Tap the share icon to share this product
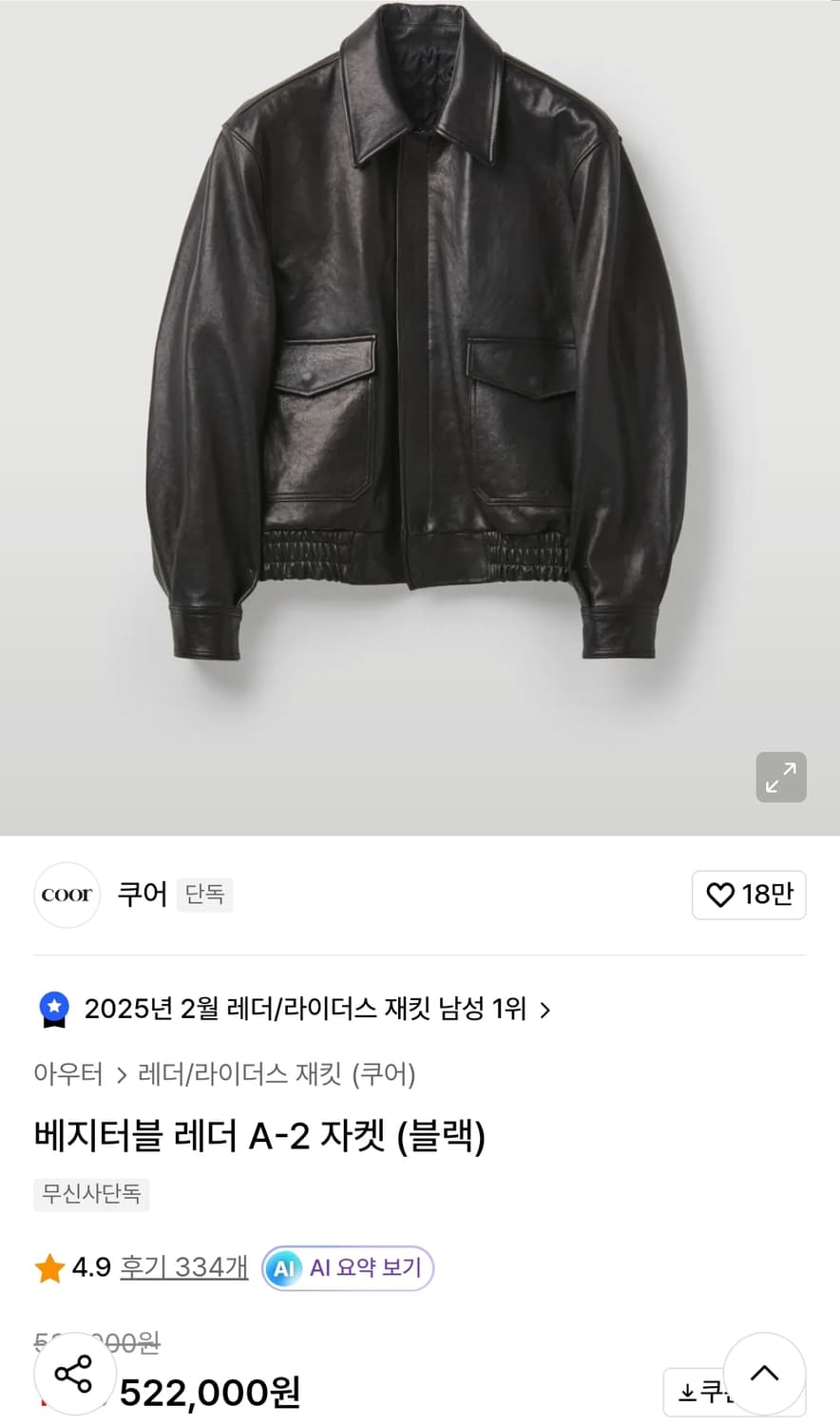The image size is (840, 1426). pos(75,1373)
